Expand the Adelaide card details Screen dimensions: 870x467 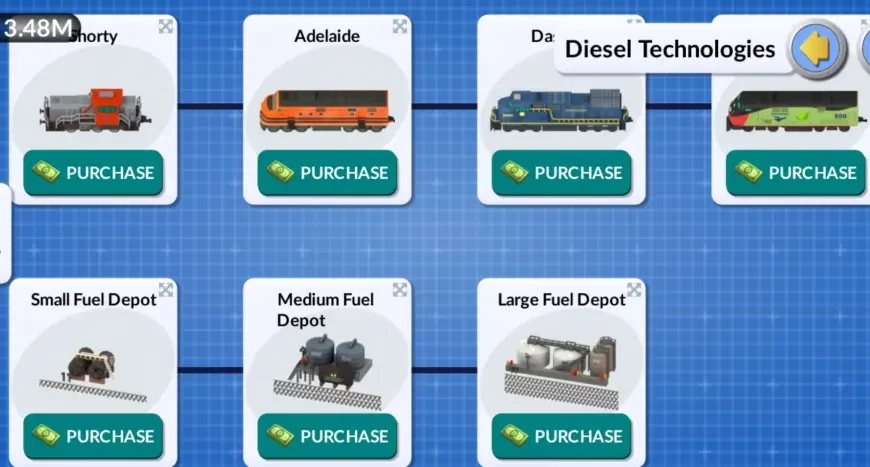pos(400,26)
